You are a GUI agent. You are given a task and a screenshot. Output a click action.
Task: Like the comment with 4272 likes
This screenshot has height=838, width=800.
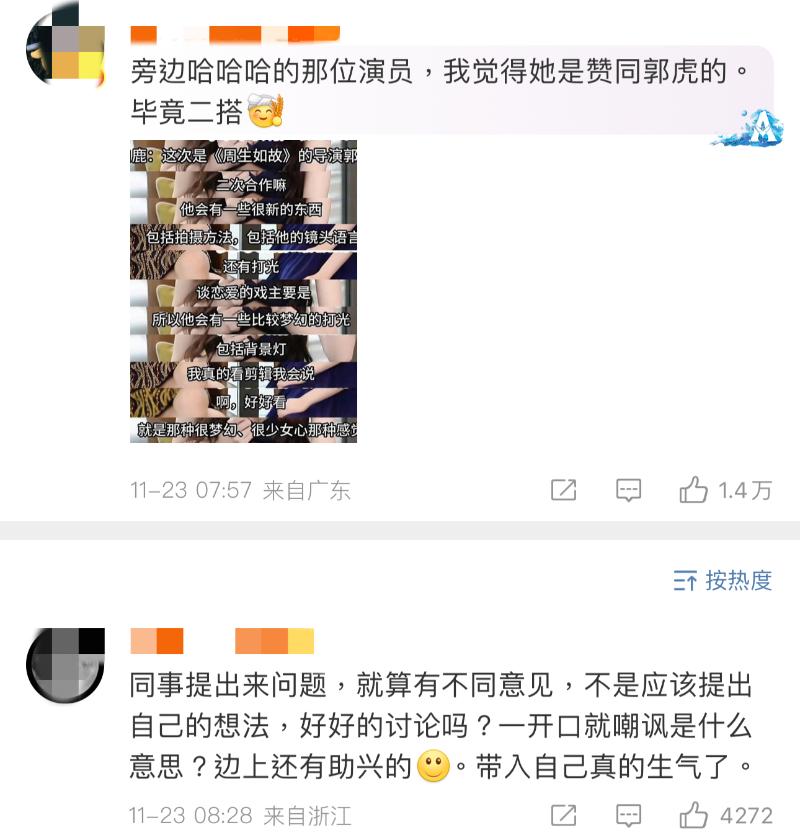click(694, 815)
